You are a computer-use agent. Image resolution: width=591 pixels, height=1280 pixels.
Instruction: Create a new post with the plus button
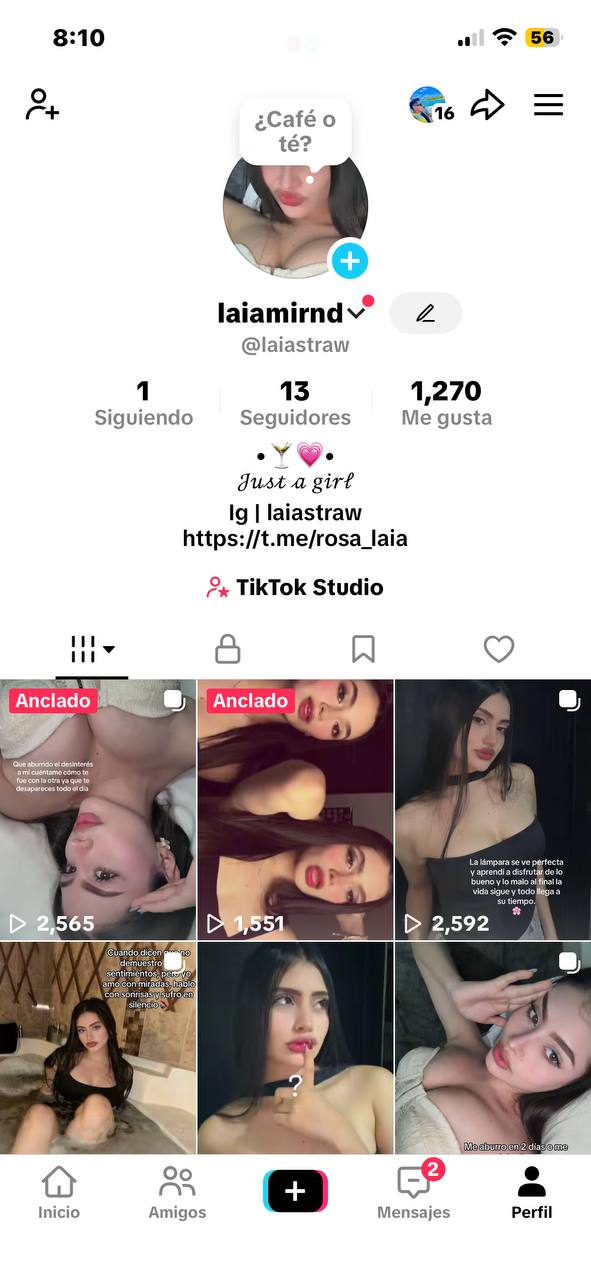point(295,1191)
